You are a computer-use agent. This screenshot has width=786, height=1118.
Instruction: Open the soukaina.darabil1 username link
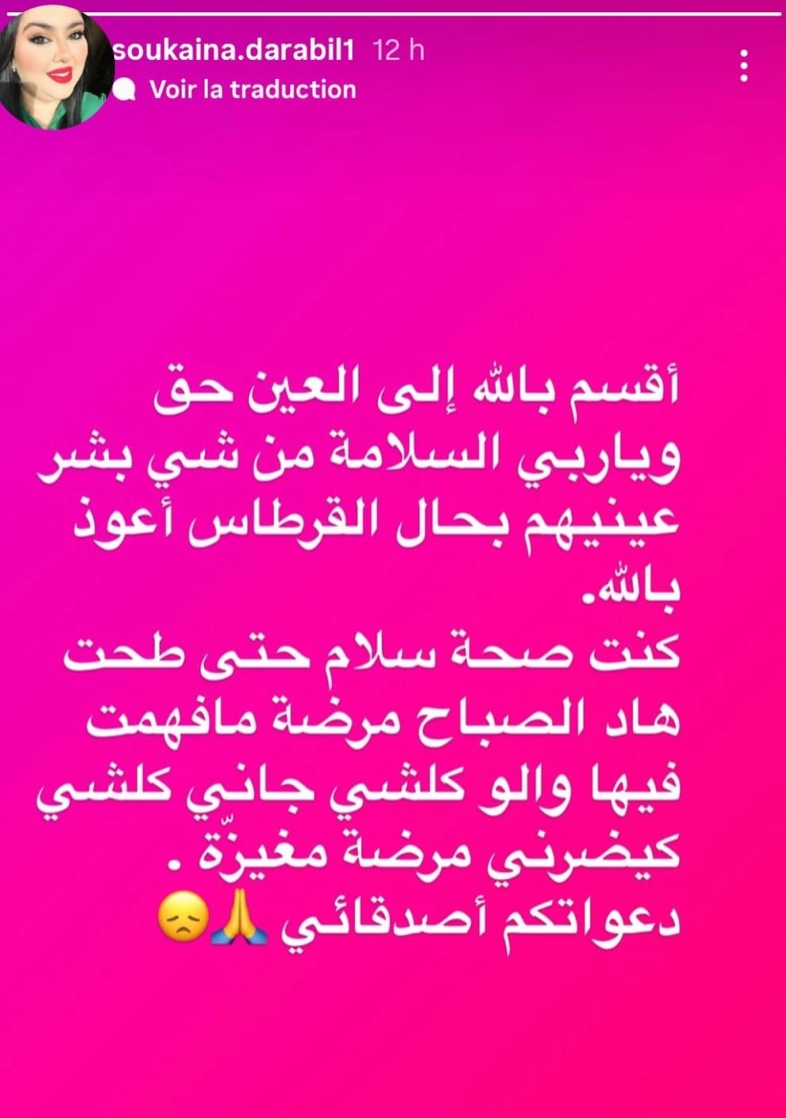point(239,50)
